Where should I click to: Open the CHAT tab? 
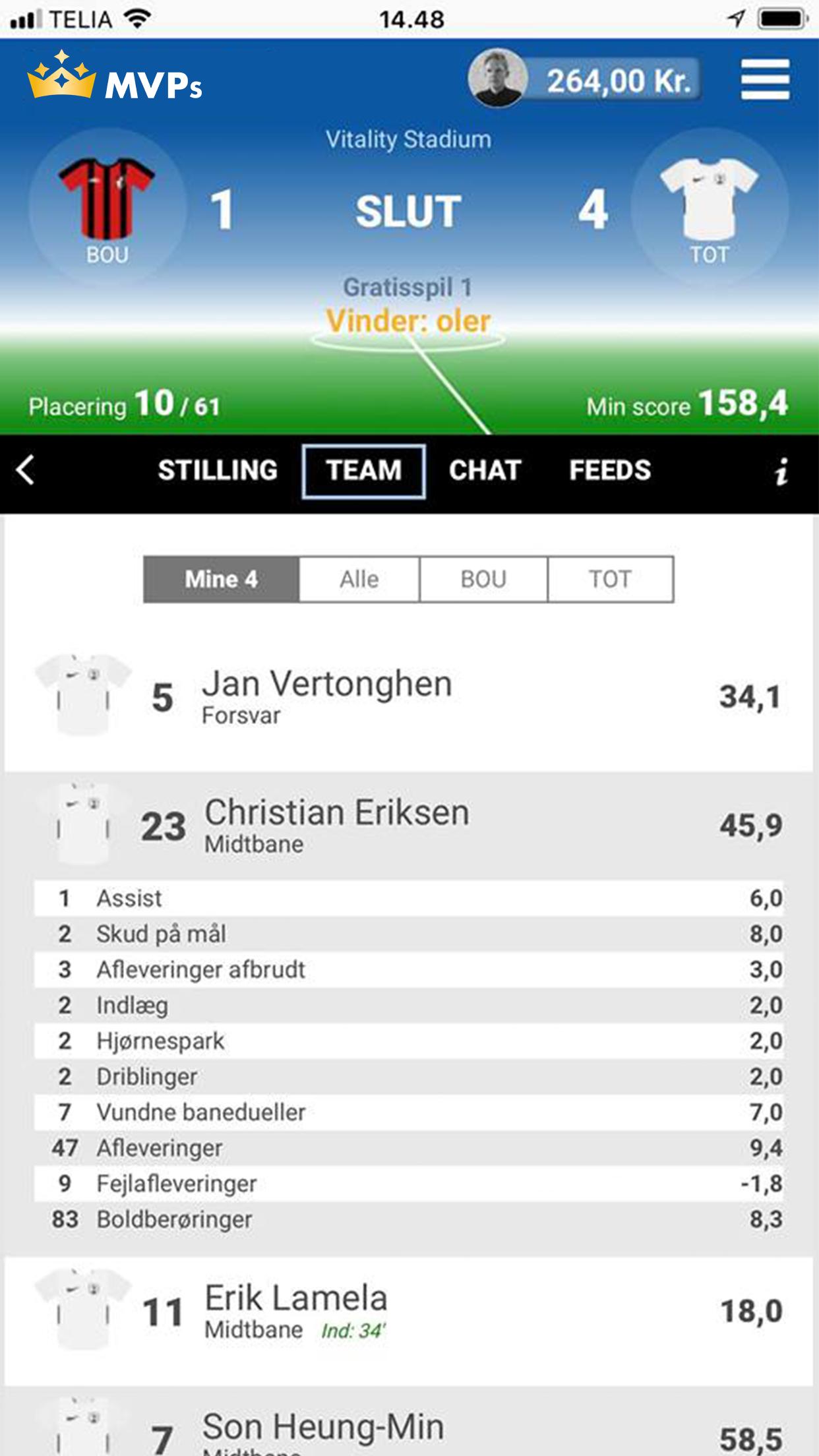pos(485,471)
